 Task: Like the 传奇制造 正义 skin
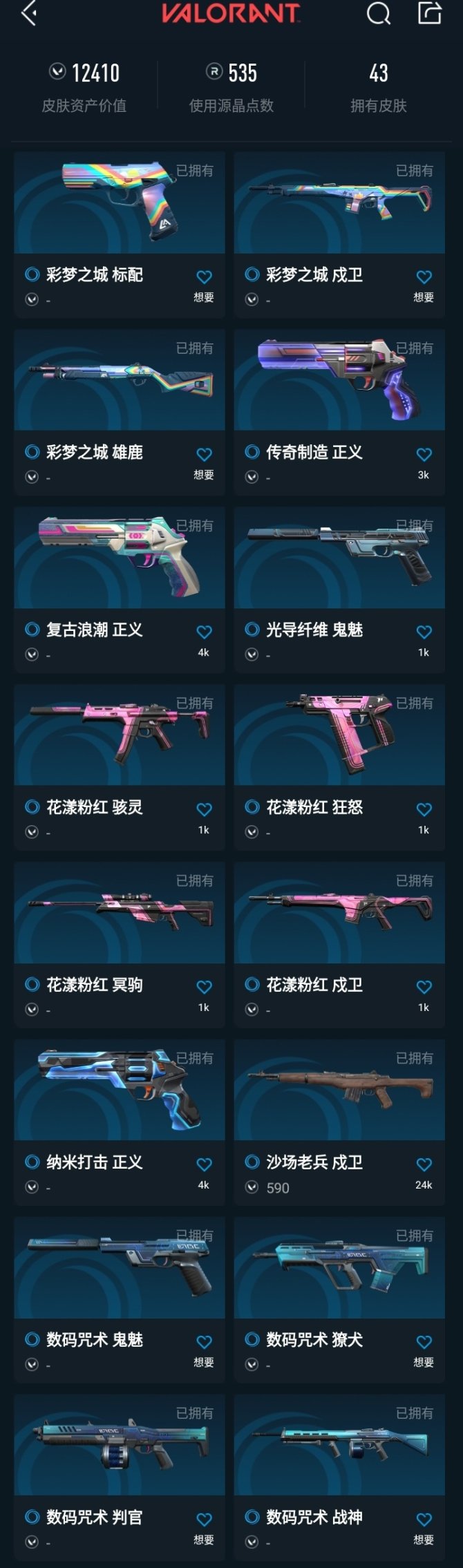tap(424, 455)
